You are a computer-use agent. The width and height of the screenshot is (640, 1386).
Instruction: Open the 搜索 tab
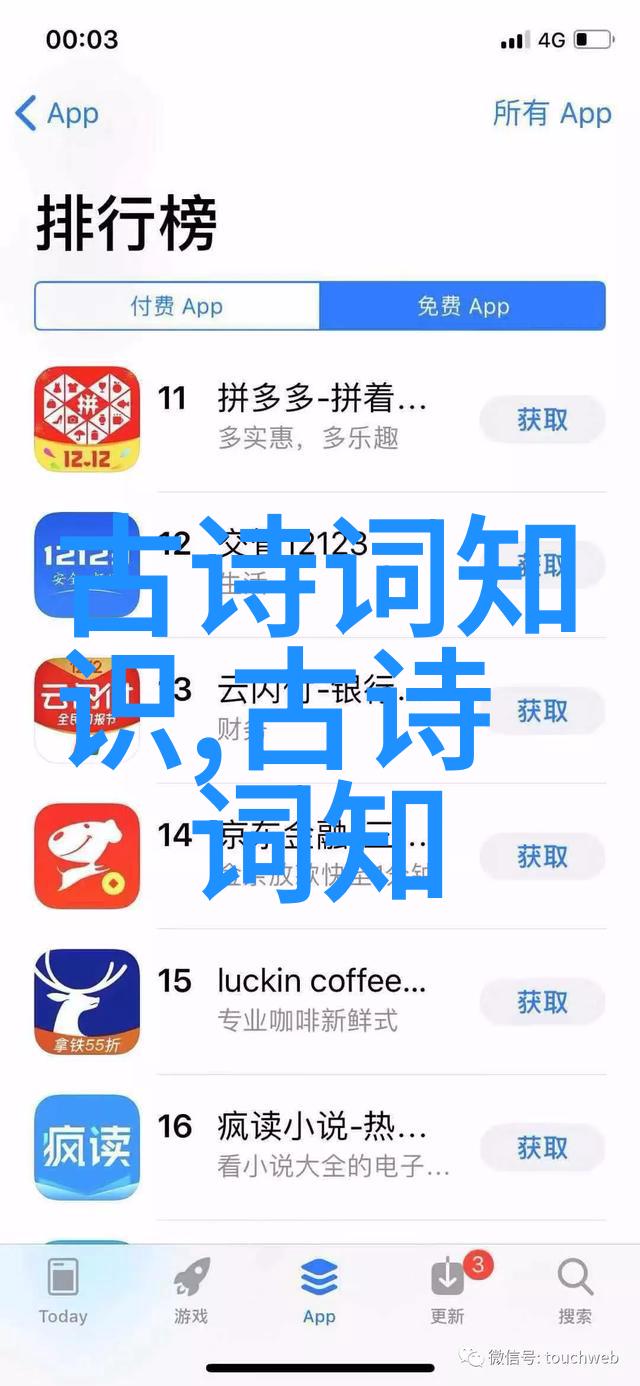click(x=575, y=1290)
